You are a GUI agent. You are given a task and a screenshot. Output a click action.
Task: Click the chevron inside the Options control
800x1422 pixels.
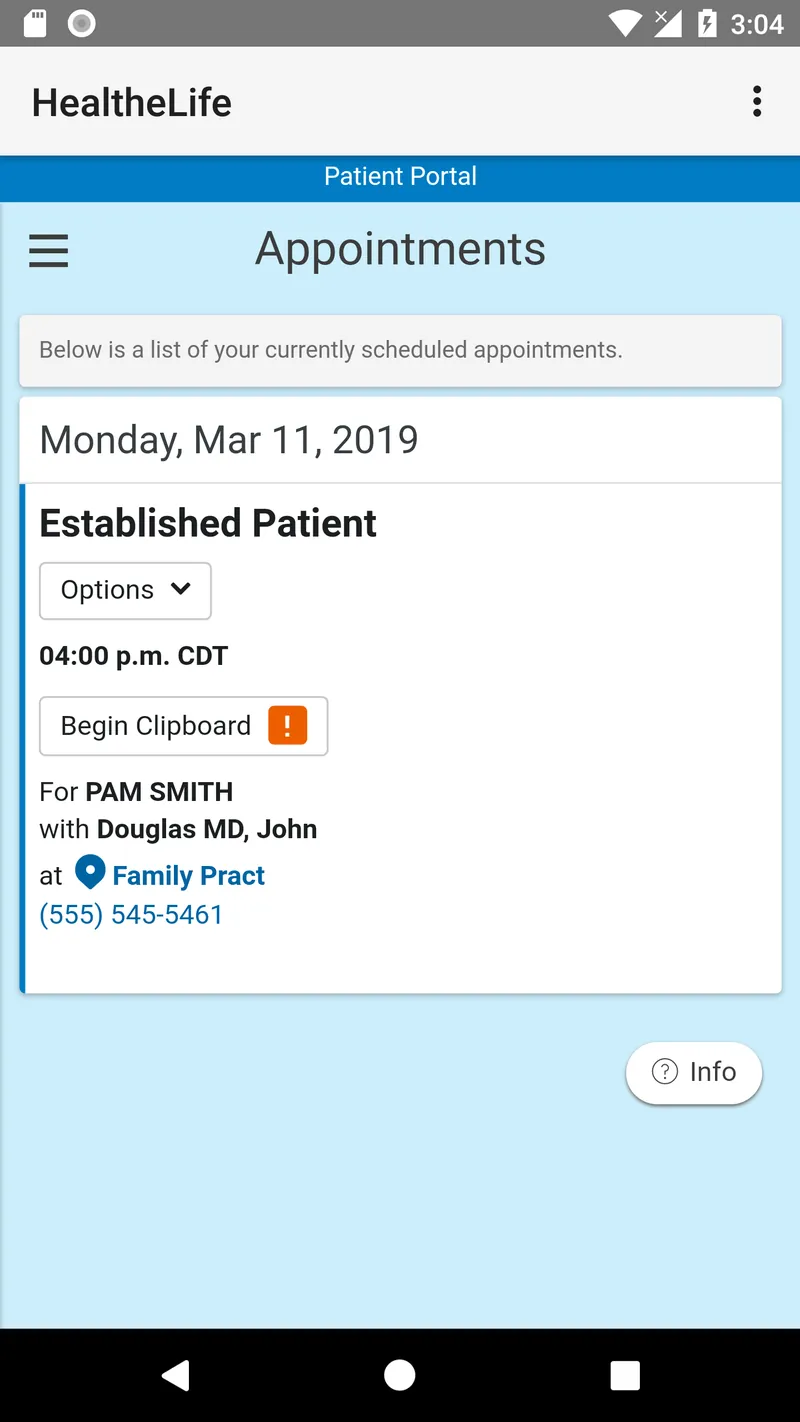pyautogui.click(x=180, y=590)
